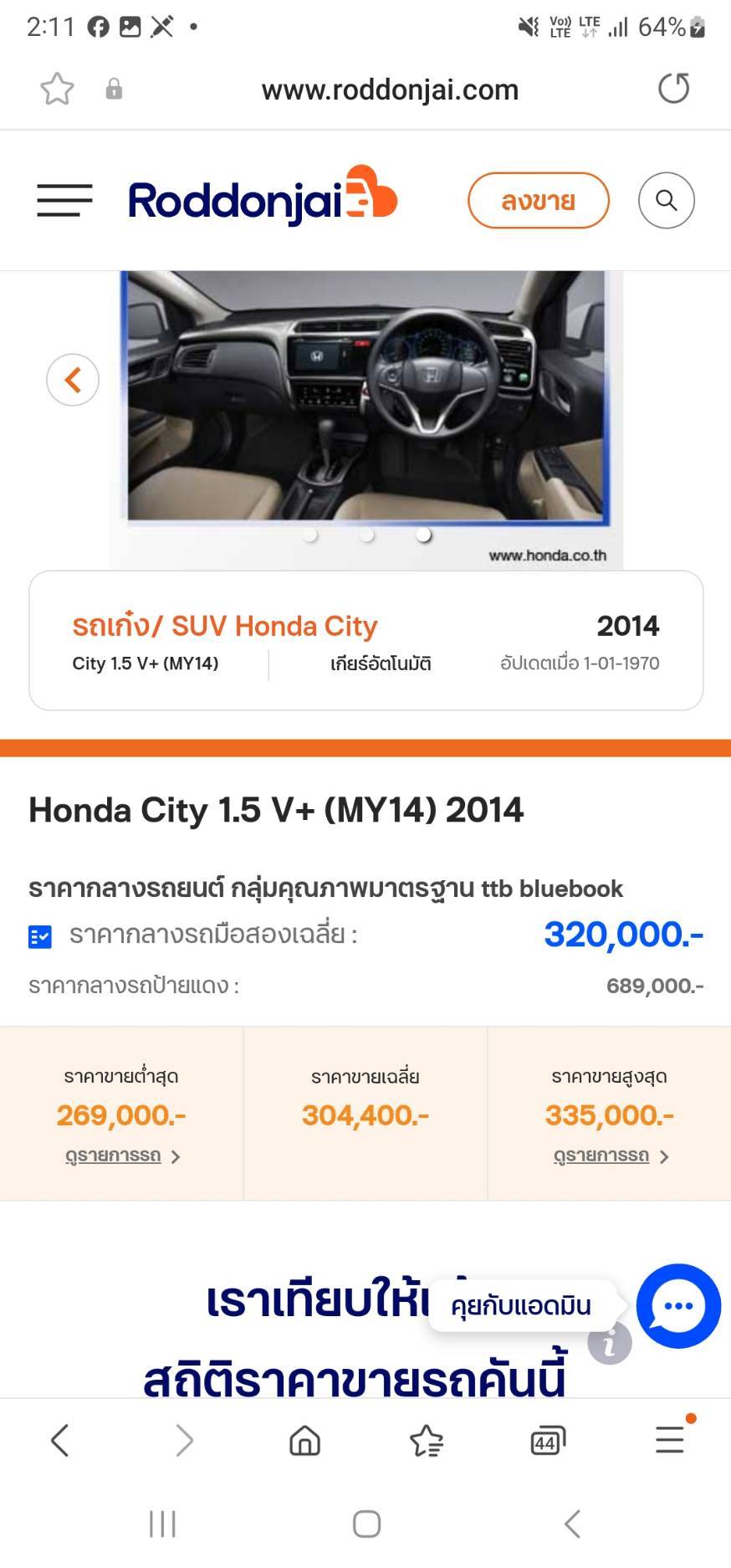Tap the Roddonjai logo
Viewport: 731px width, 1568px height.
262,200
